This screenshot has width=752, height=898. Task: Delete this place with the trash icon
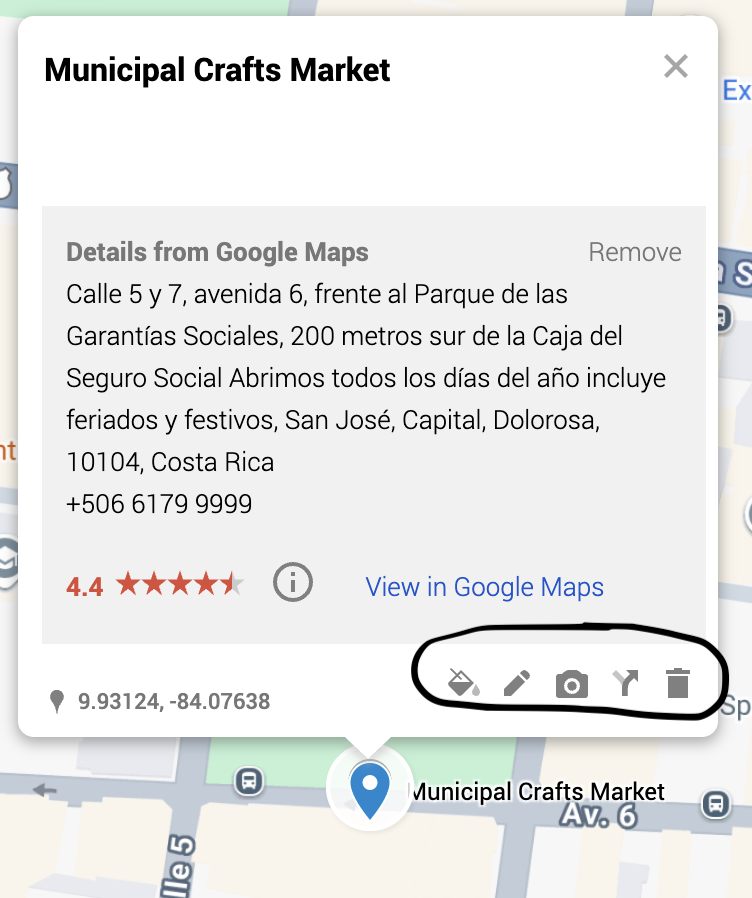tap(678, 684)
